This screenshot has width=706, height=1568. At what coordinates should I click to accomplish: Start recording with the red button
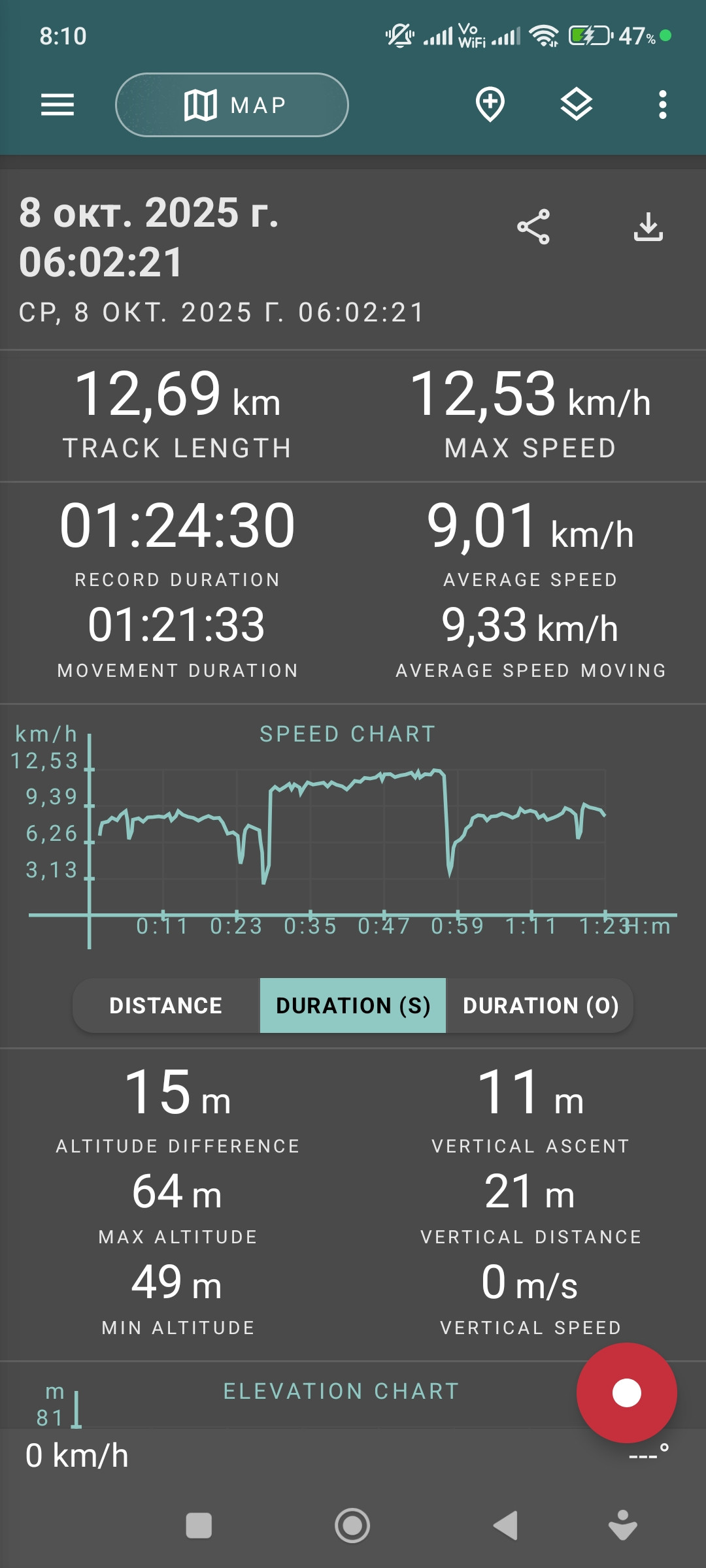(626, 1393)
